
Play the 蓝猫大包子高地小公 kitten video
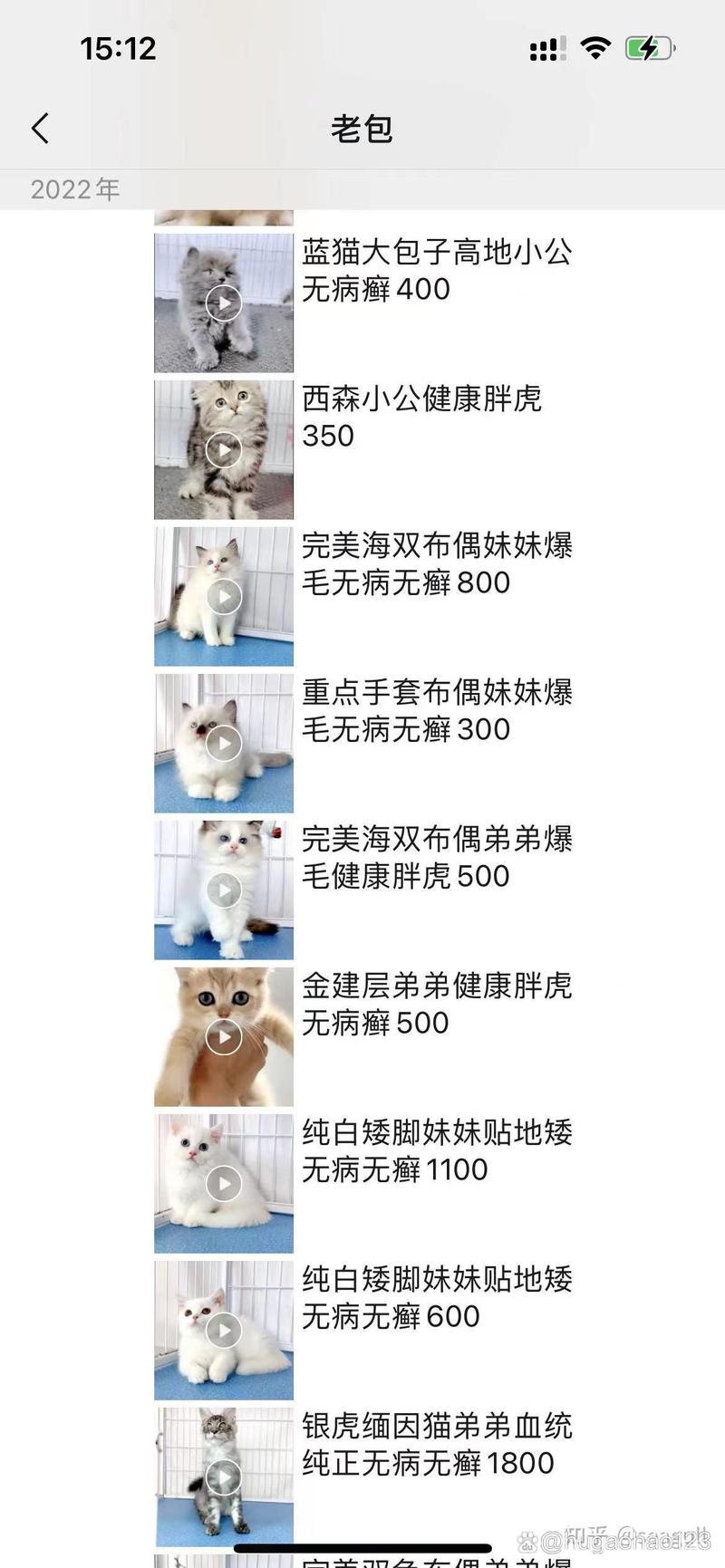coord(223,303)
